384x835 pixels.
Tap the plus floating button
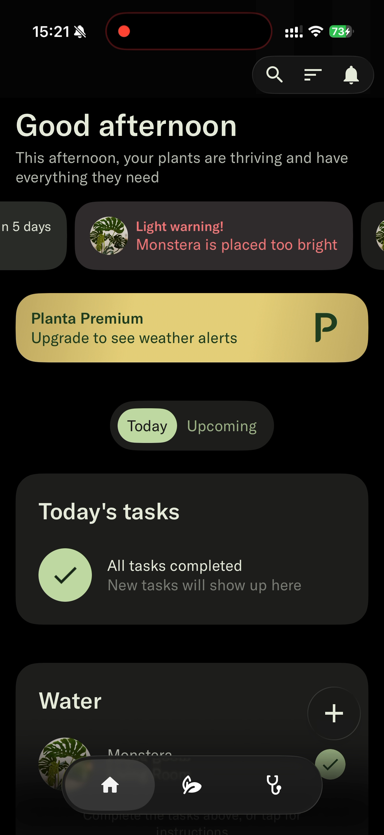click(334, 713)
